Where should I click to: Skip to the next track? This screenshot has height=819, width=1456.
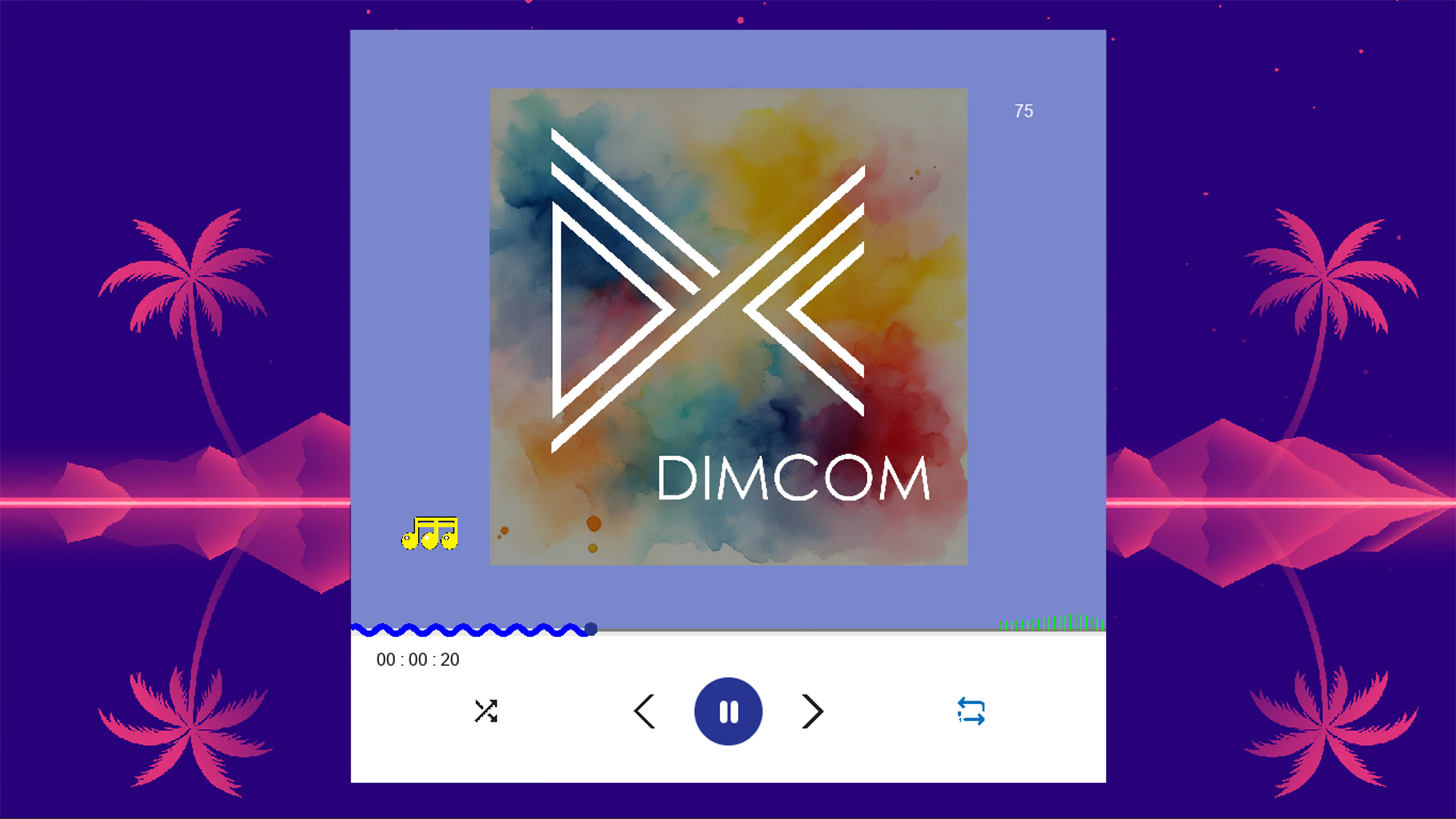(x=813, y=711)
